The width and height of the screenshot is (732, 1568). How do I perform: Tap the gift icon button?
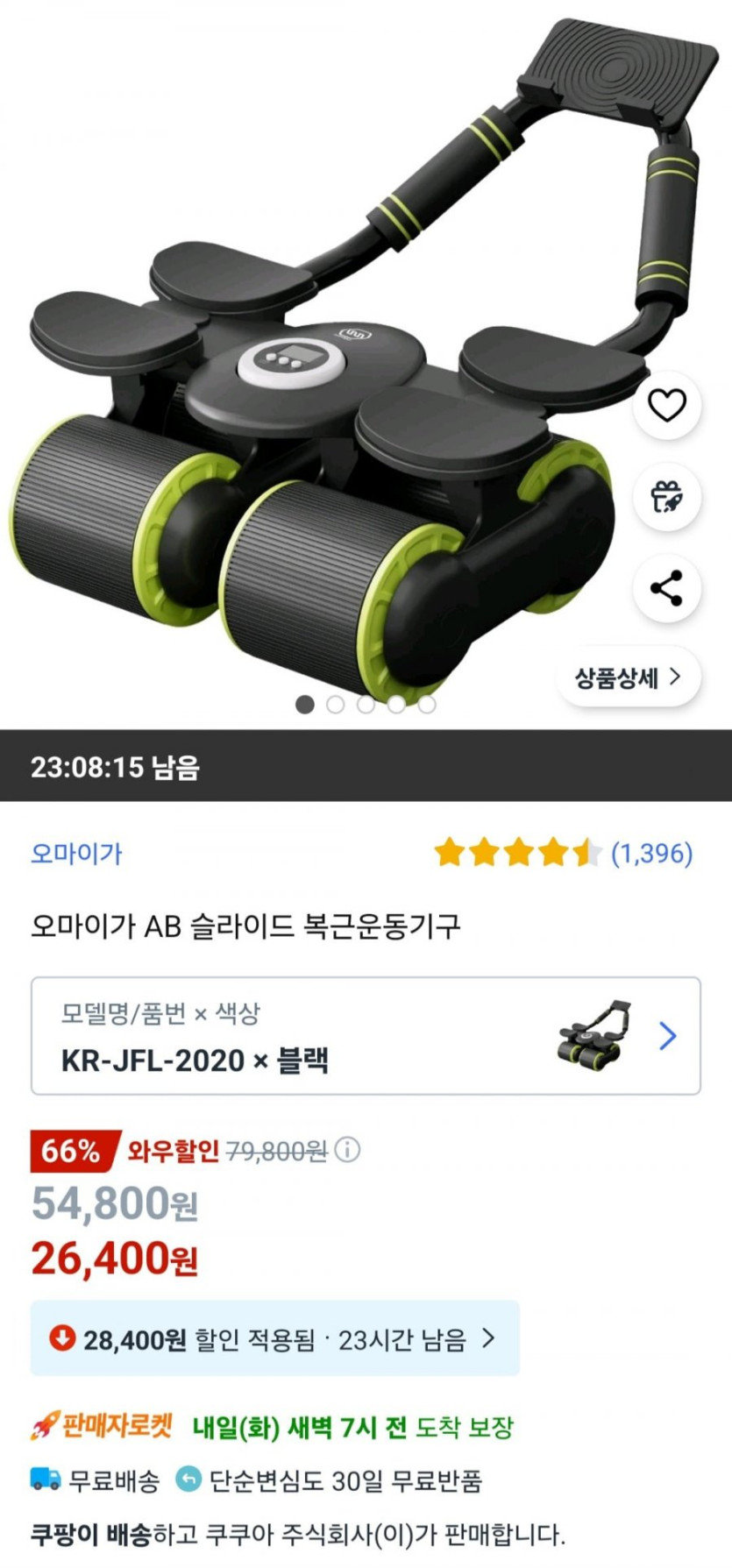tap(667, 497)
